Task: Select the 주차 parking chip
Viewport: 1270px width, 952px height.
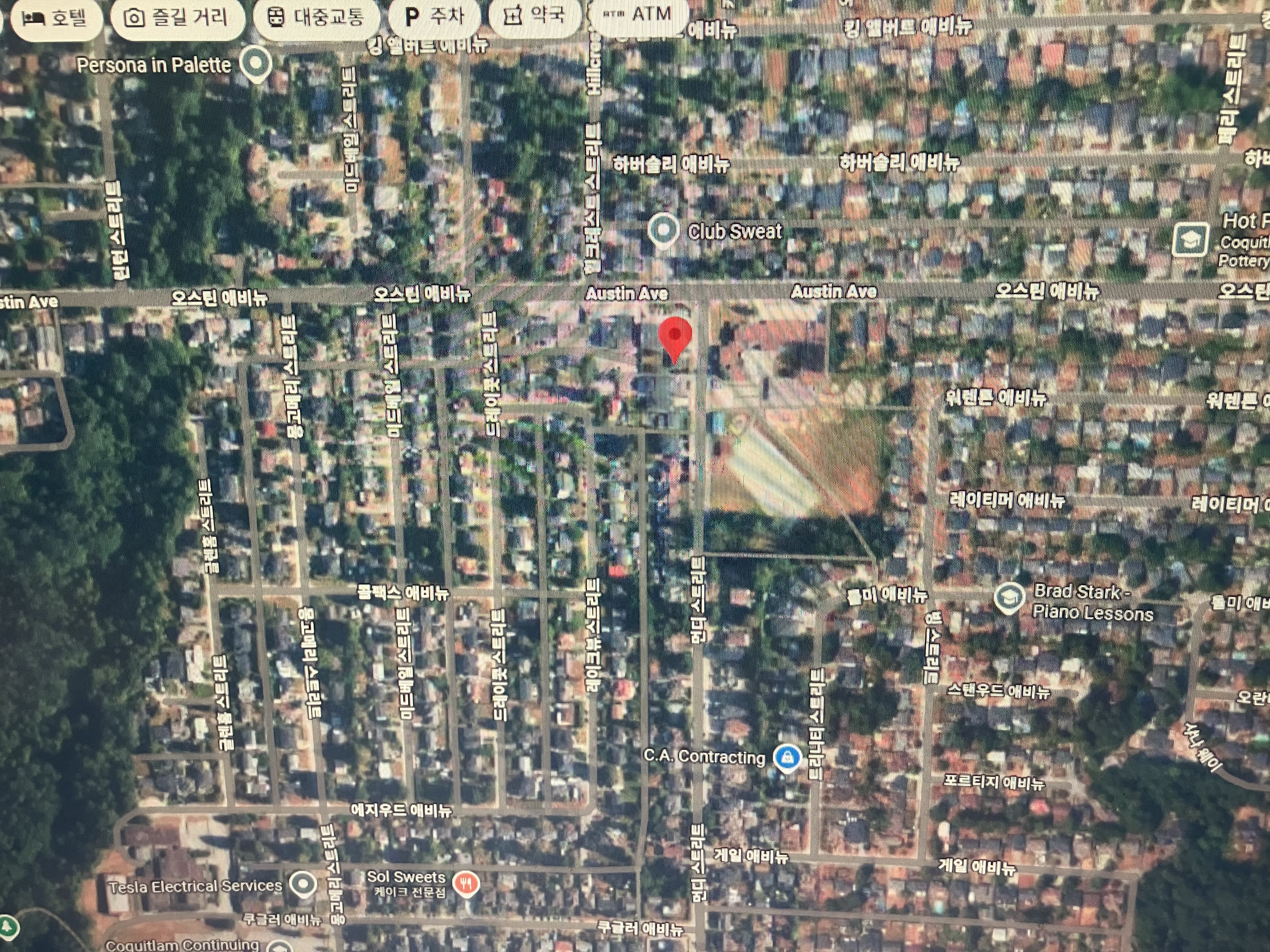Action: (x=435, y=16)
